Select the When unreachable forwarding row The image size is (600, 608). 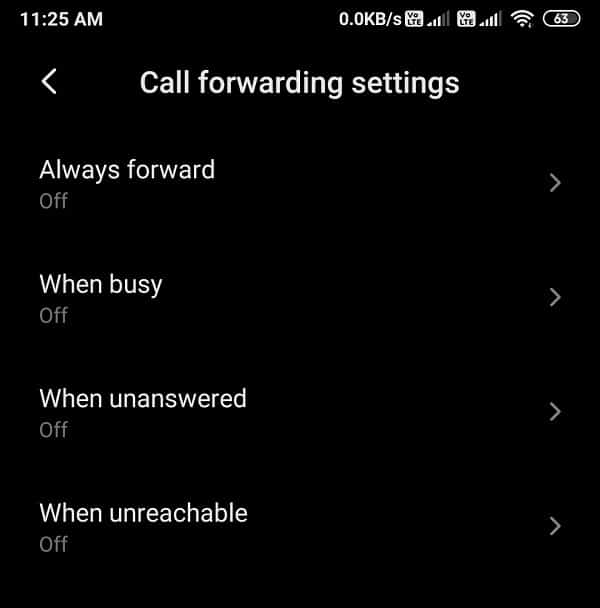point(300,526)
